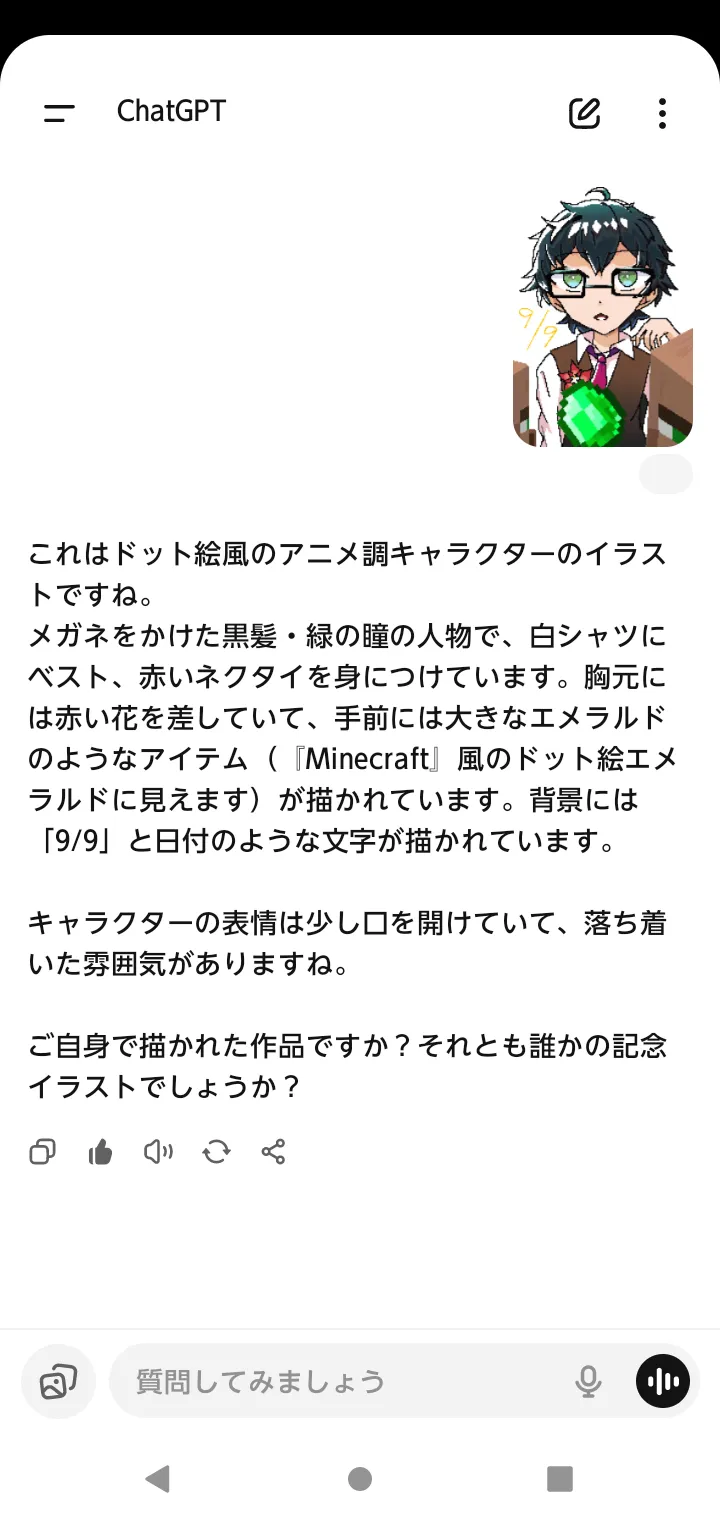Image resolution: width=720 pixels, height=1520 pixels.
Task: Start voice dictation with the microphone
Action: pyautogui.click(x=588, y=1381)
